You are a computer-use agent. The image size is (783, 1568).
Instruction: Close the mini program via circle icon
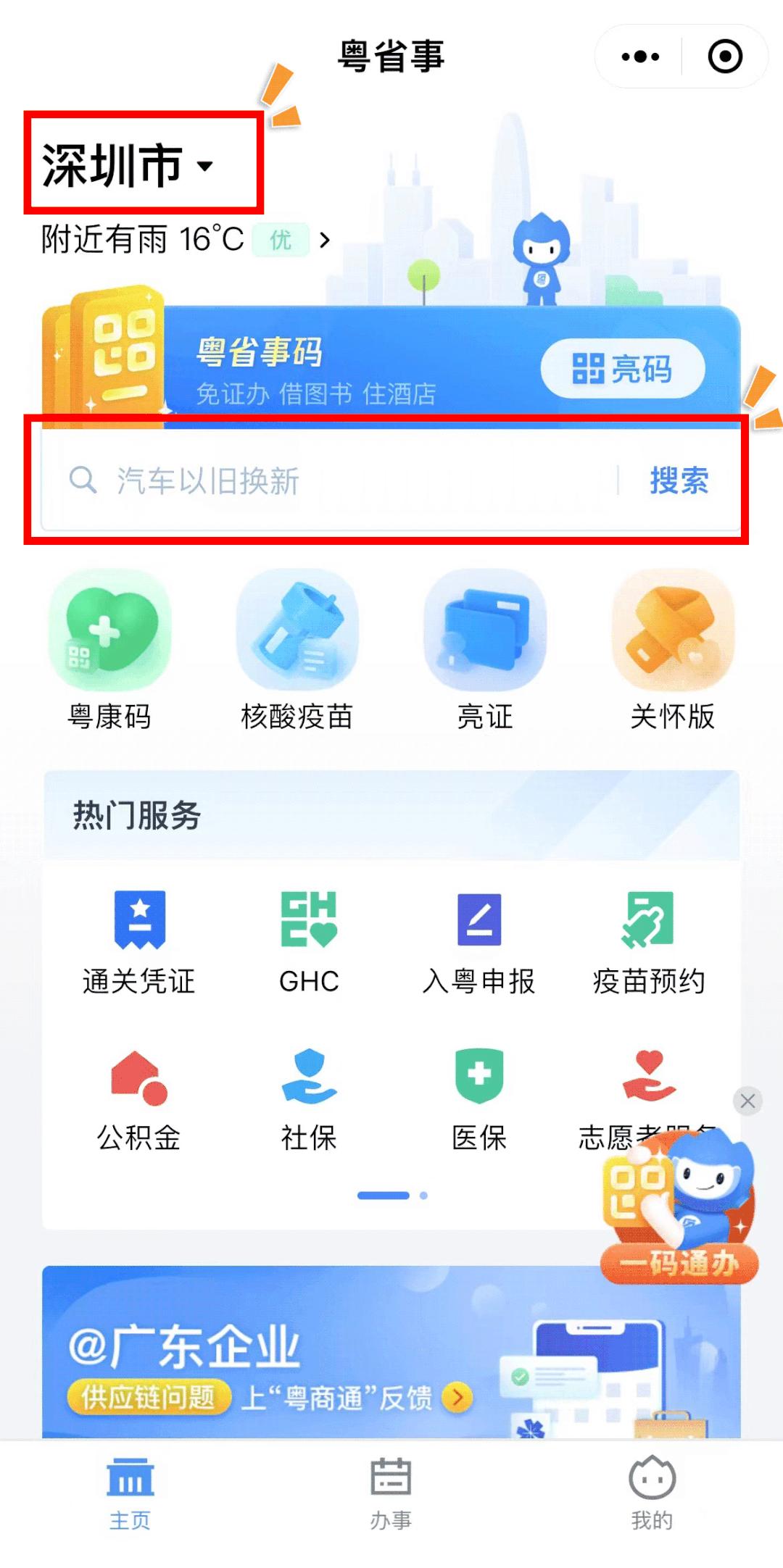point(725,57)
